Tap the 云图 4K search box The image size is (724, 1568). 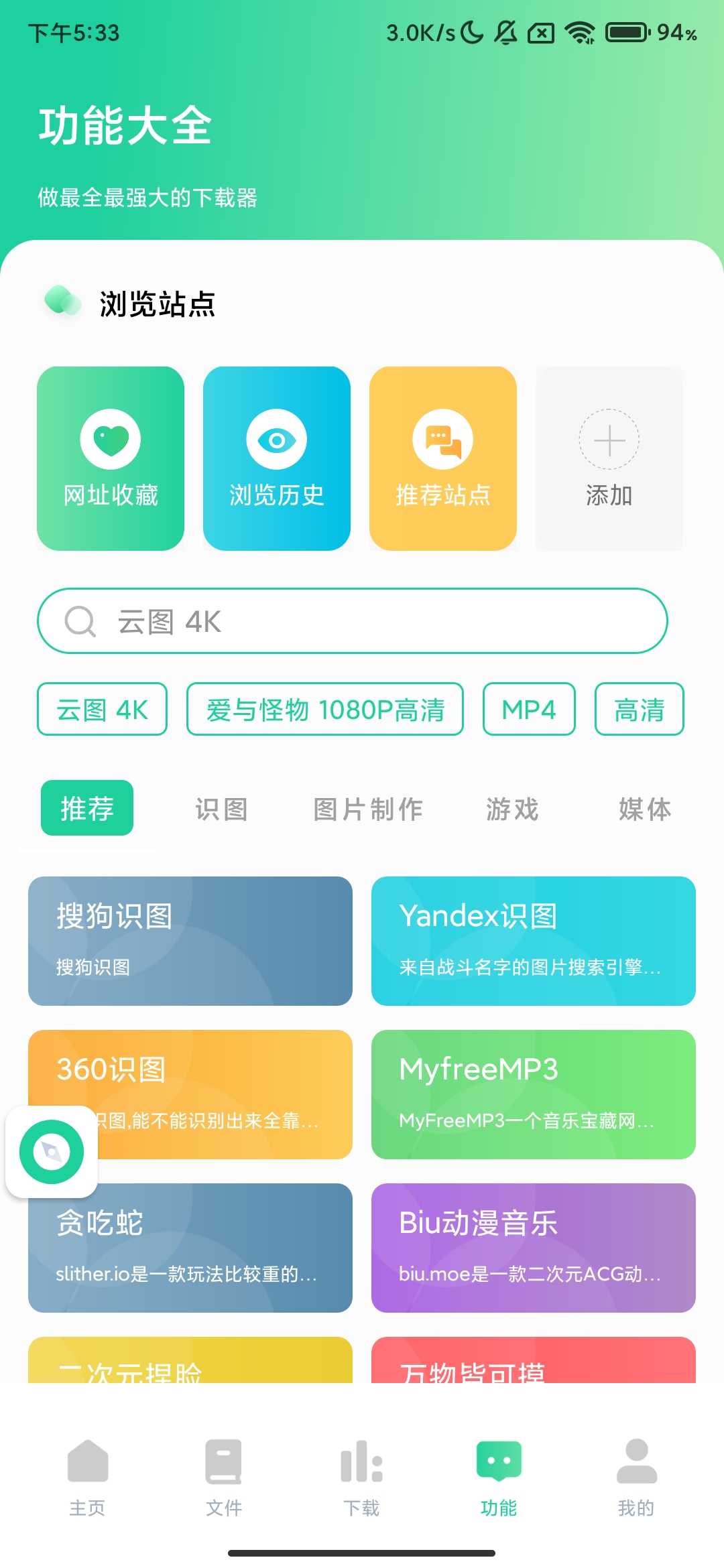pos(353,621)
